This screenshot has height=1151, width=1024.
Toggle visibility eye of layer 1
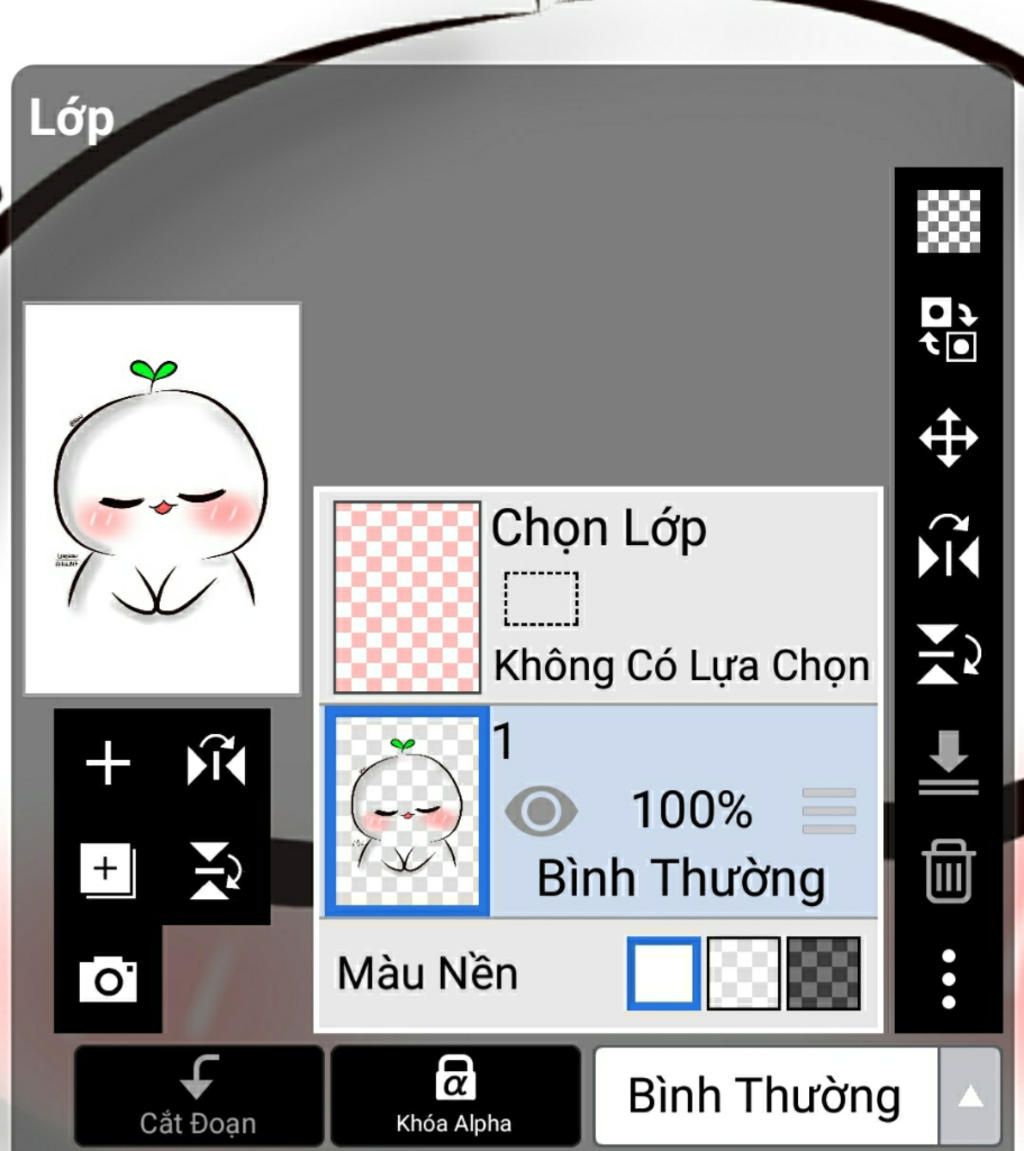(540, 810)
